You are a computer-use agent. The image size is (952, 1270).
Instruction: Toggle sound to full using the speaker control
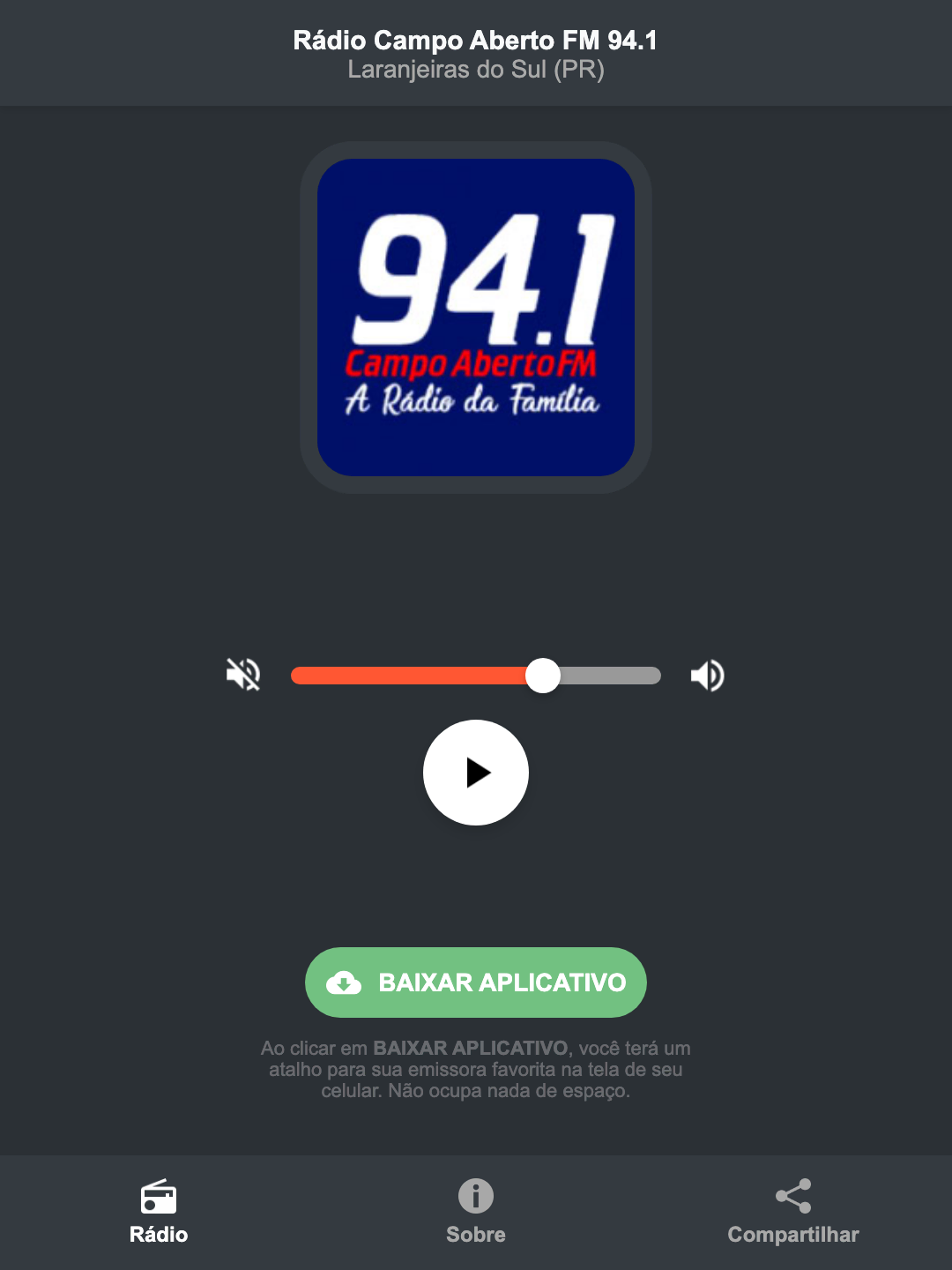(x=707, y=676)
